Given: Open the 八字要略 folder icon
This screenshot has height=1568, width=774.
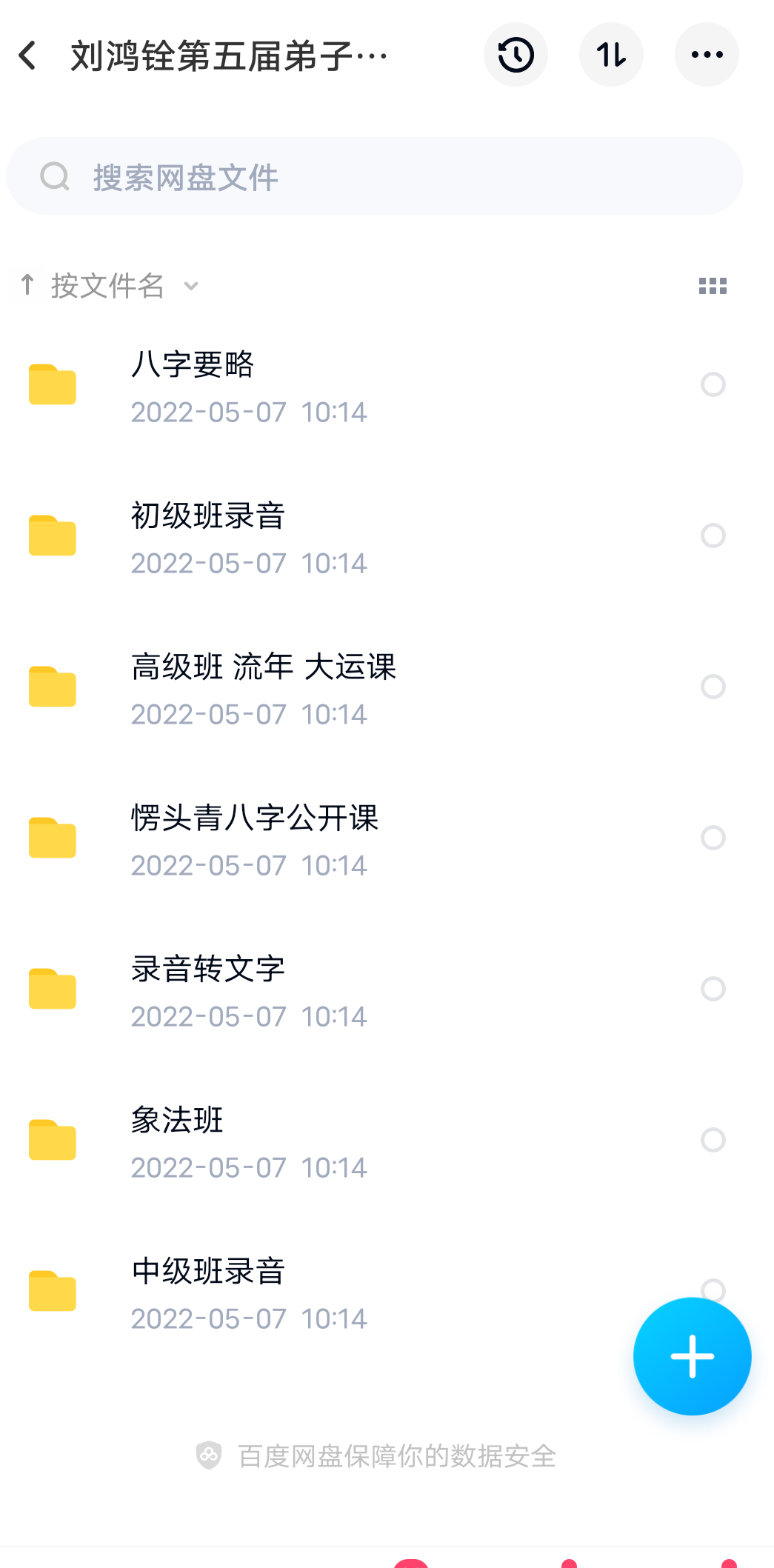Looking at the screenshot, I should click(52, 384).
